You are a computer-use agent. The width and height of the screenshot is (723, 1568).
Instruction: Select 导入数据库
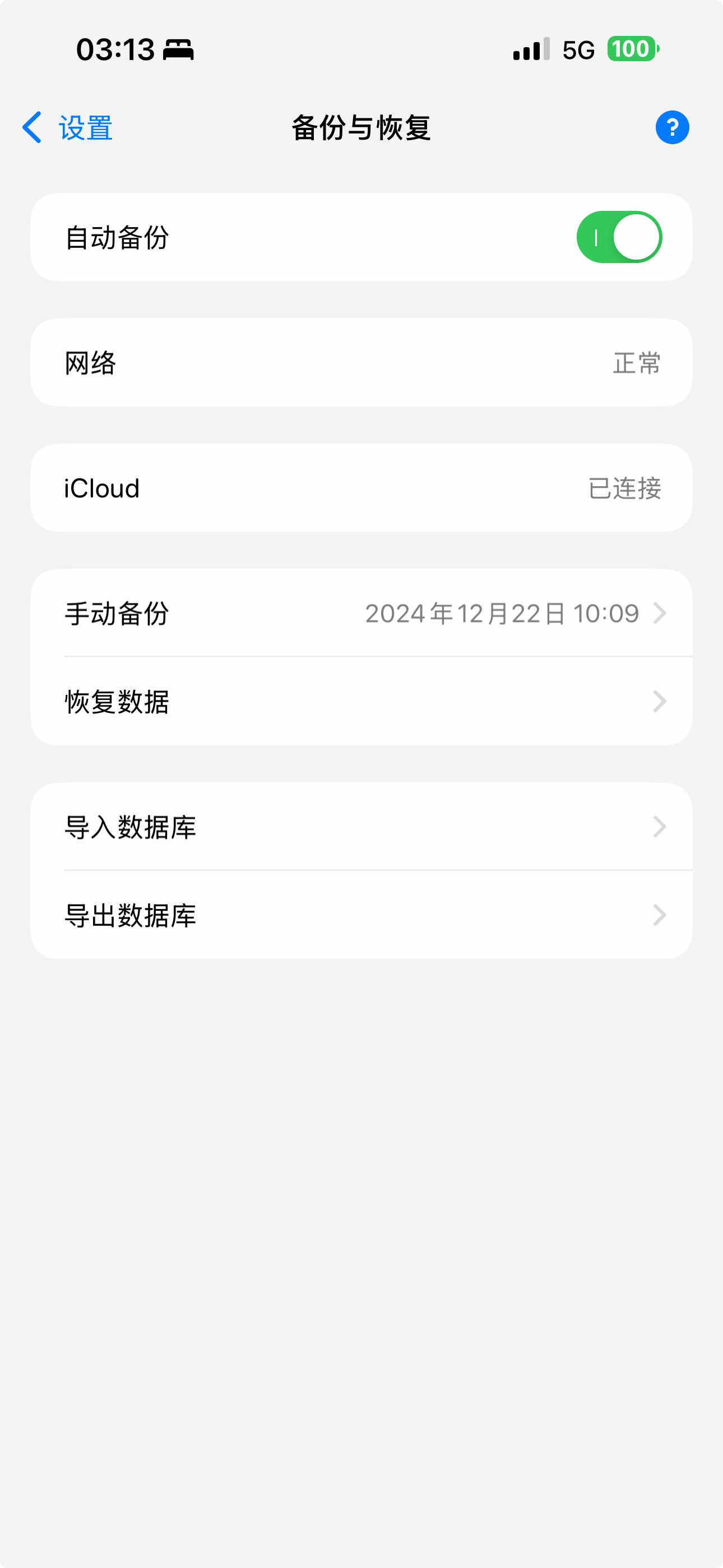pyautogui.click(x=361, y=827)
